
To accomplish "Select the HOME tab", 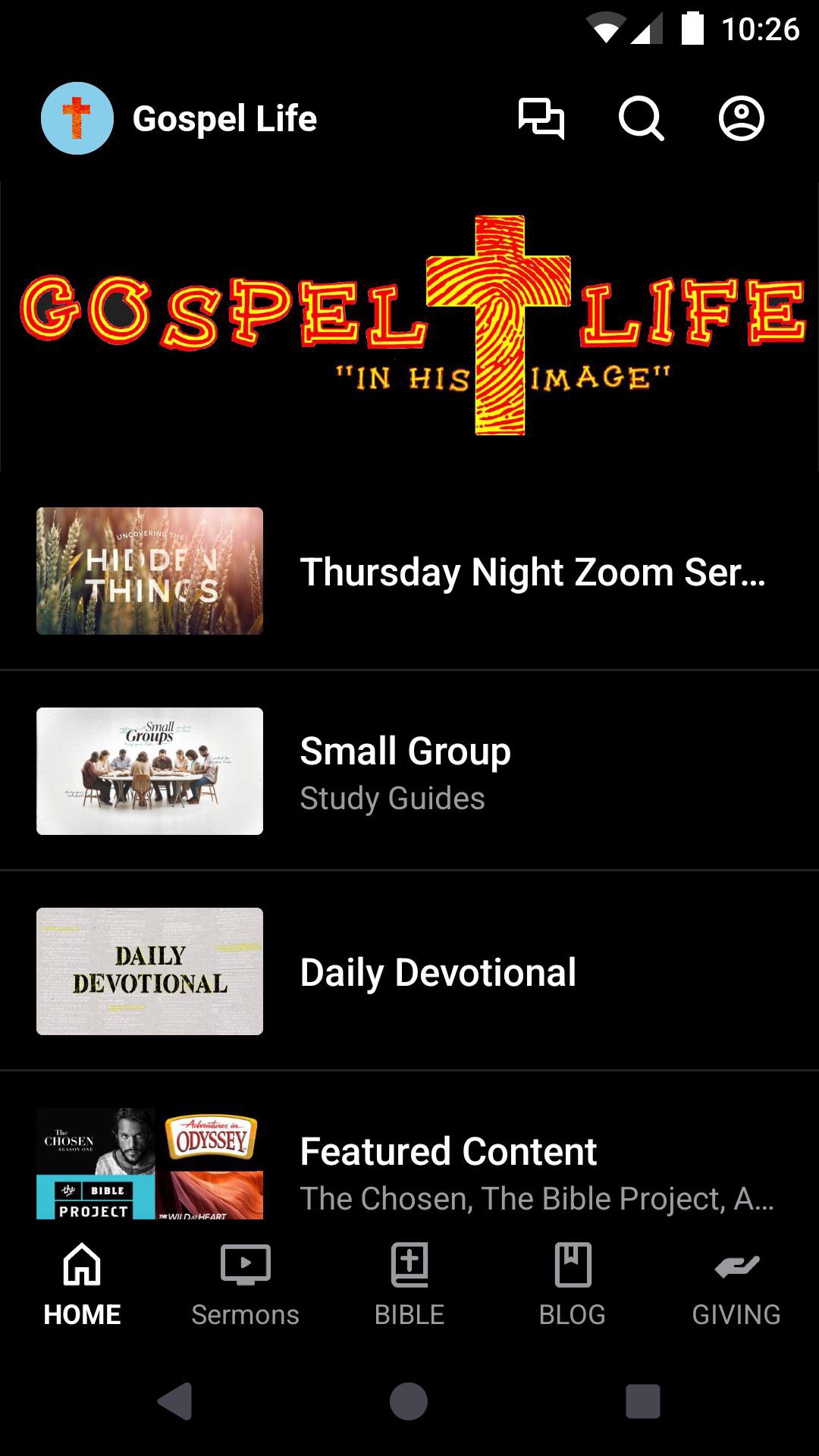I will click(82, 1283).
